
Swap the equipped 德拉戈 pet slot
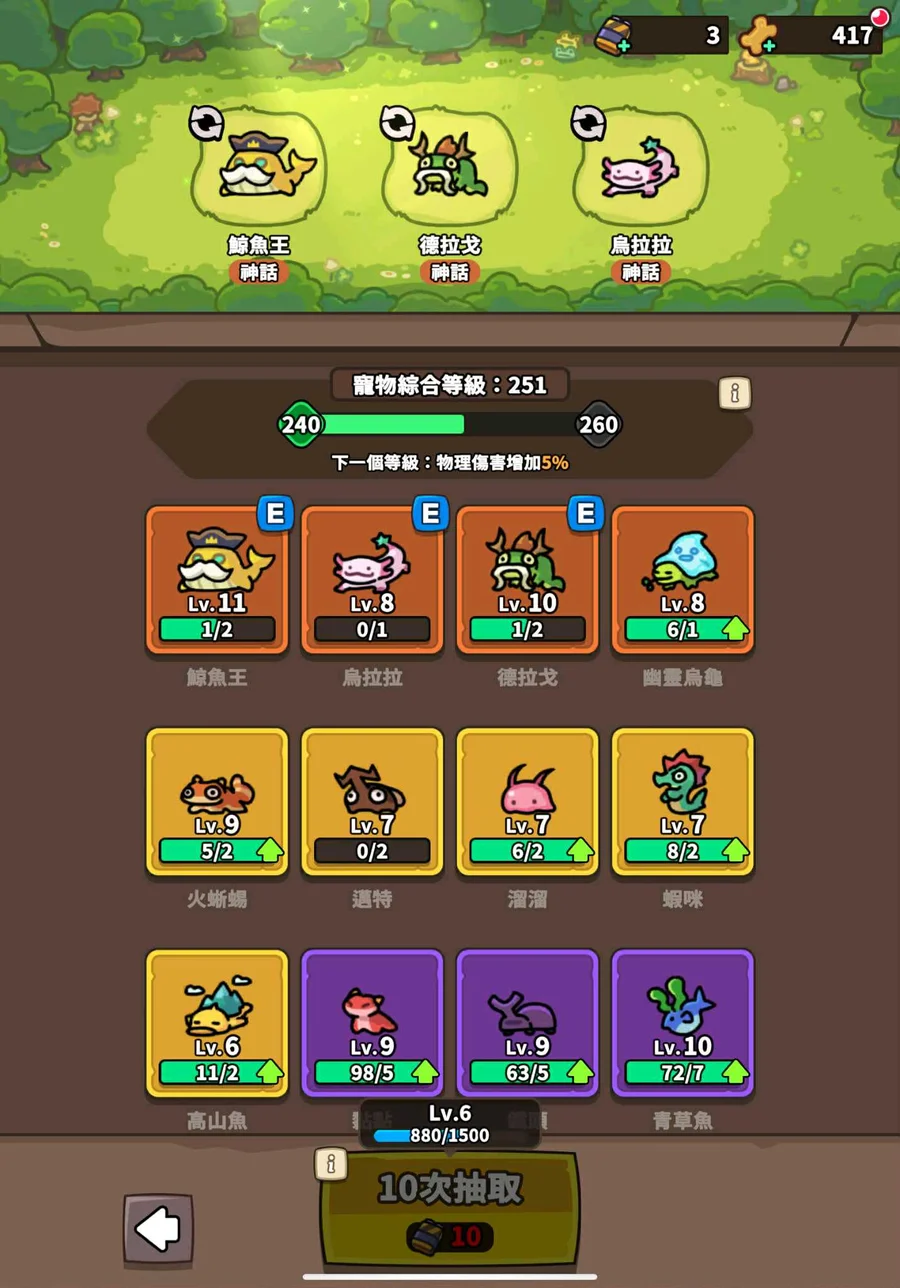(x=397, y=123)
